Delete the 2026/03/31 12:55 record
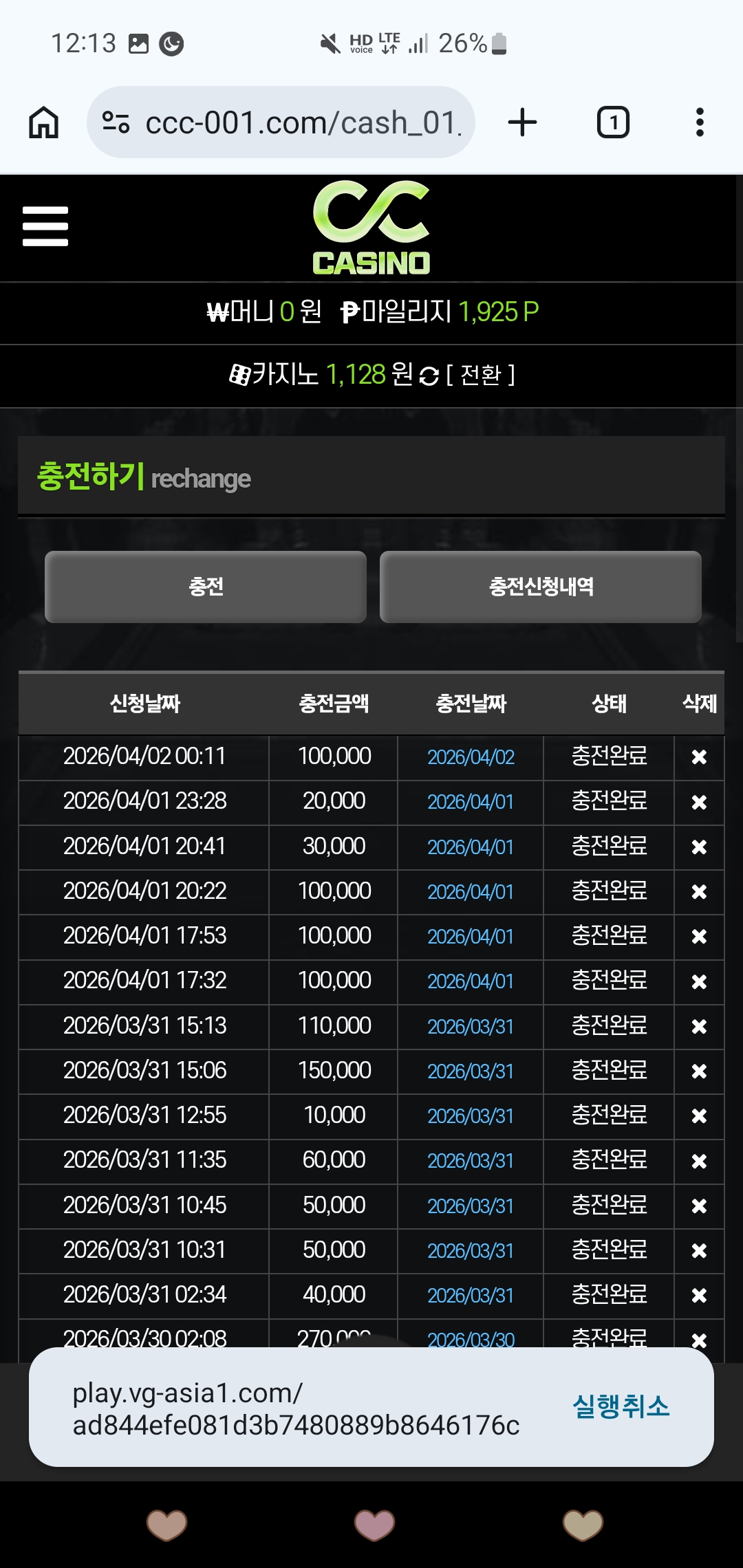This screenshot has height=1568, width=743. [699, 1116]
